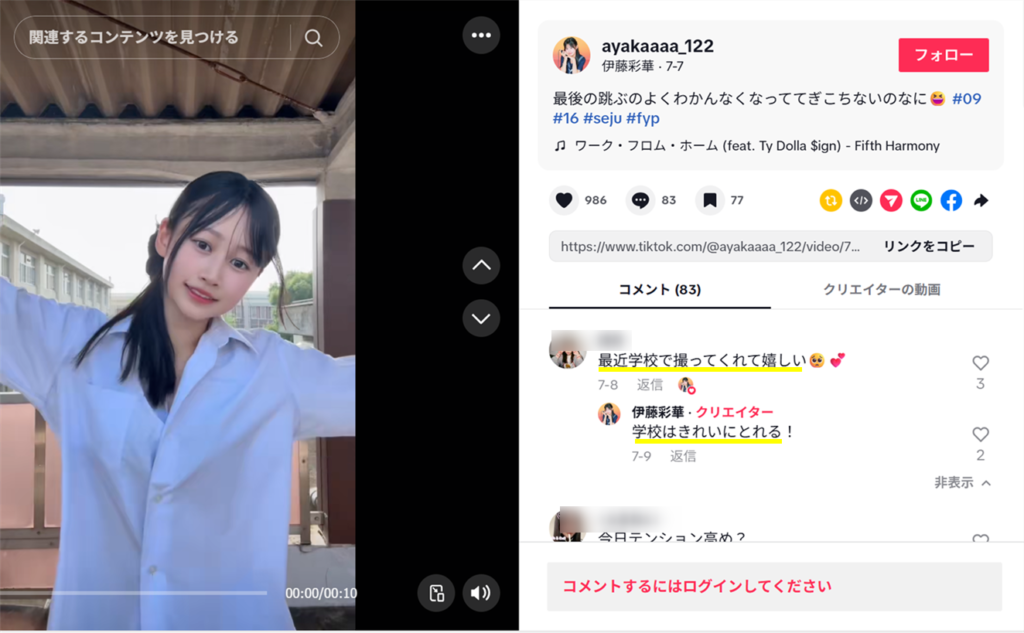
Task: Open the embed code icon
Action: click(861, 200)
